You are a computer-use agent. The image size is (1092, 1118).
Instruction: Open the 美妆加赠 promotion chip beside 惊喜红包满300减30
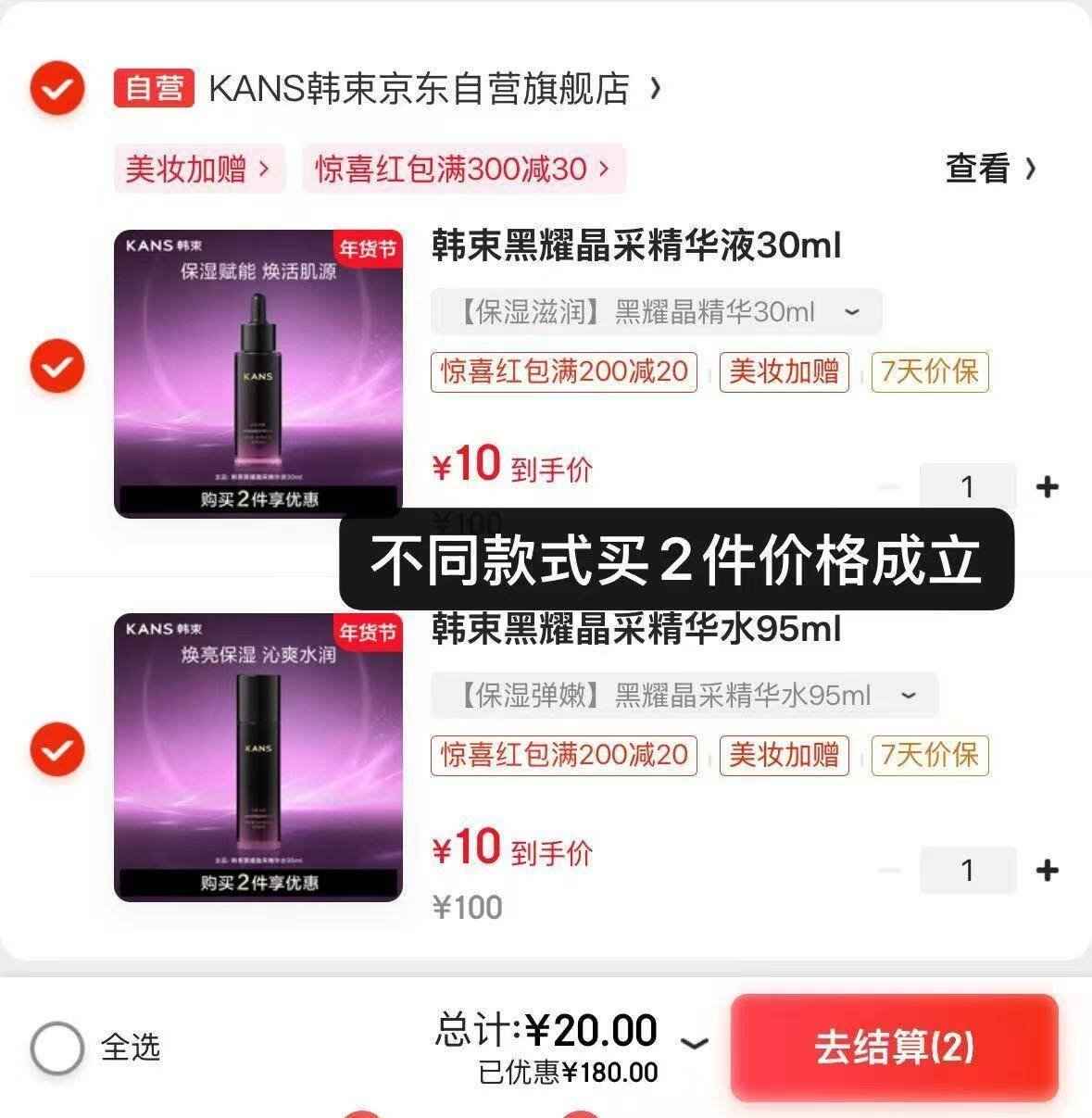pyautogui.click(x=198, y=170)
